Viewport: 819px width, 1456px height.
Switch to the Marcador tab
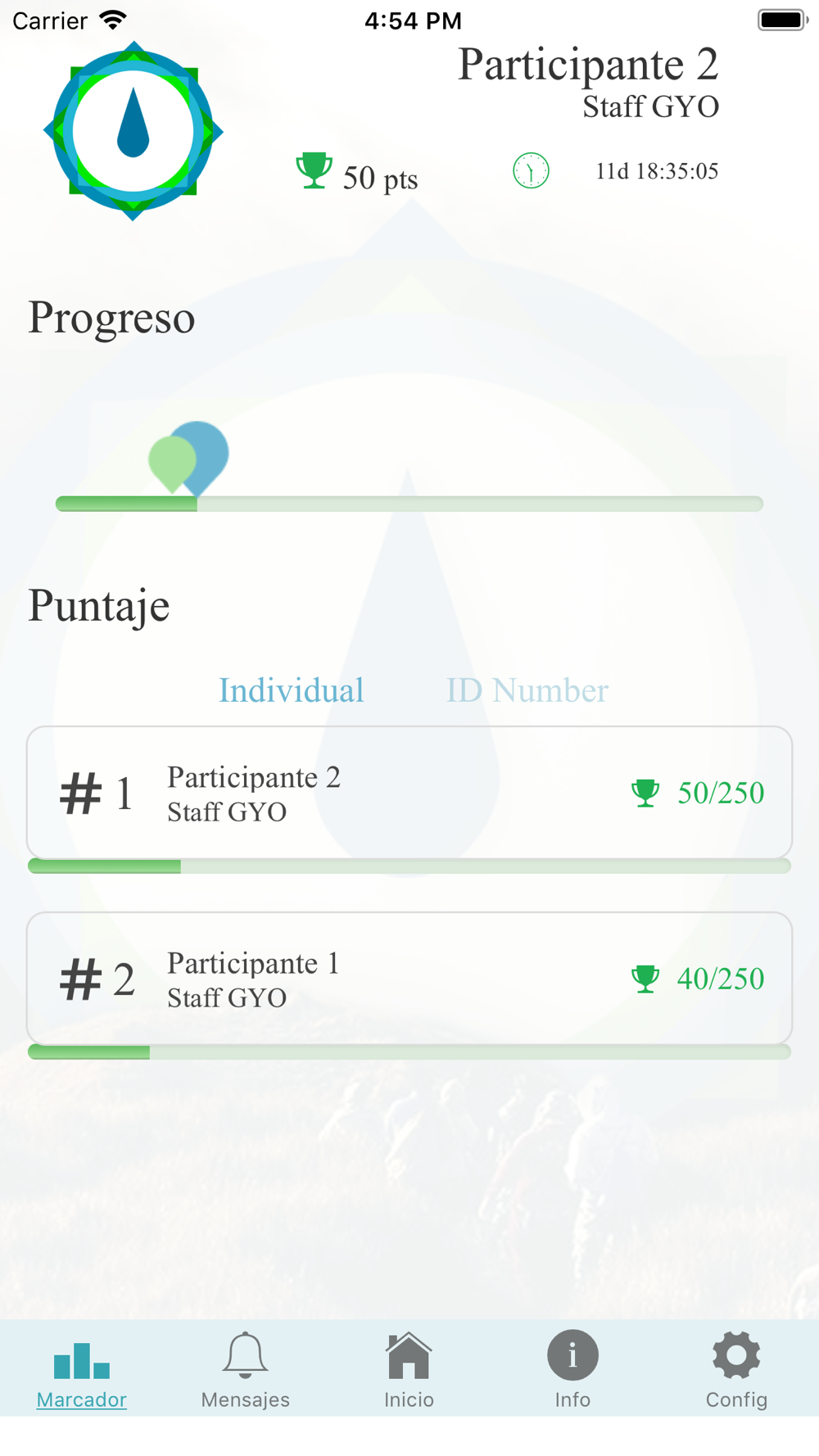pos(81,1369)
